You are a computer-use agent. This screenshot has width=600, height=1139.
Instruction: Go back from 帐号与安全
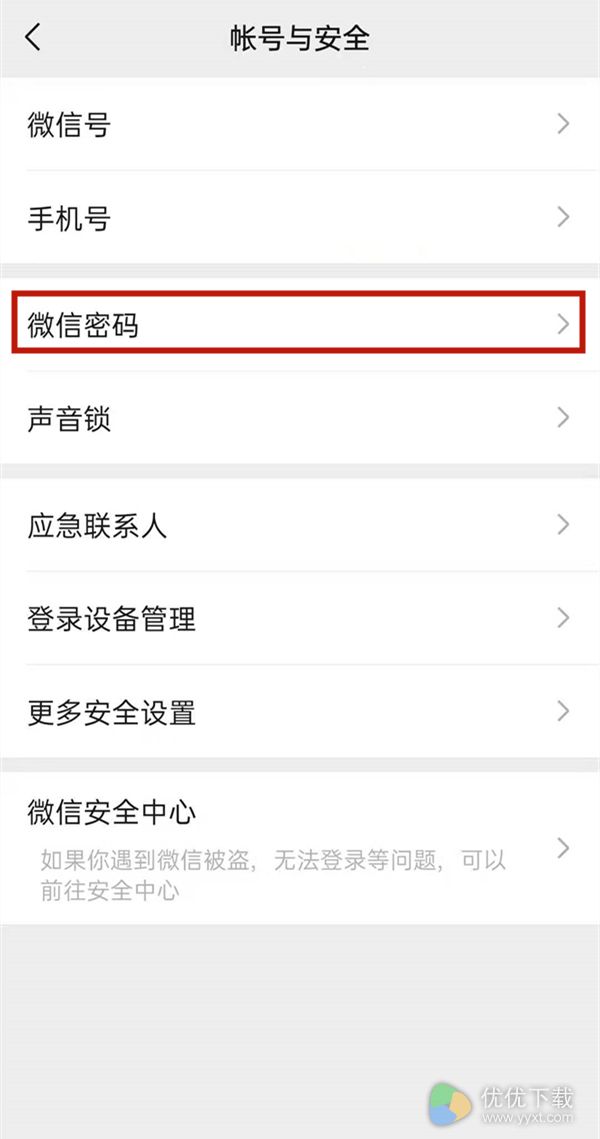[33, 37]
